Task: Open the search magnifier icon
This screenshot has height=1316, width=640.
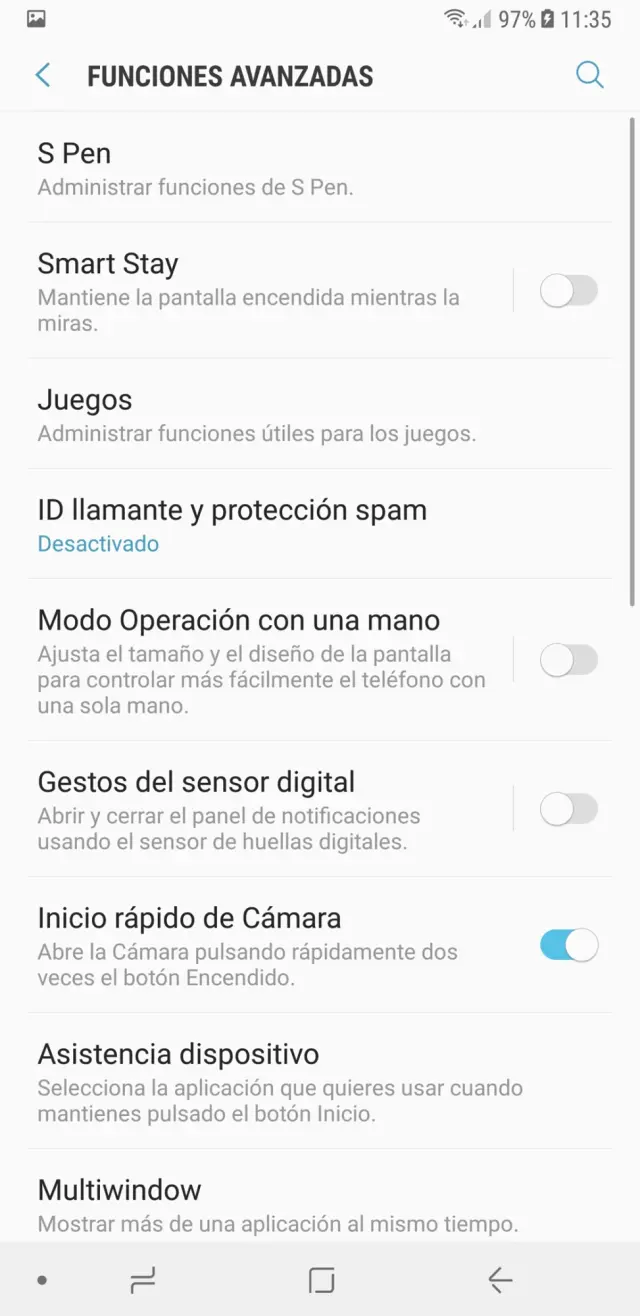Action: click(590, 75)
